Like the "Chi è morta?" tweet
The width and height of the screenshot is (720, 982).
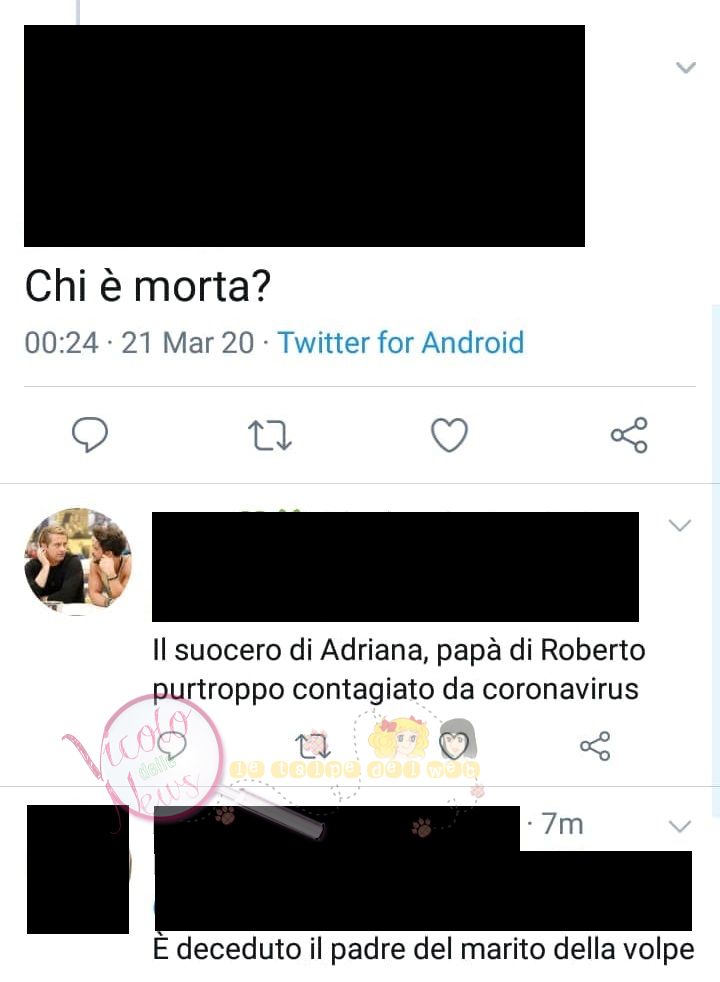click(449, 435)
